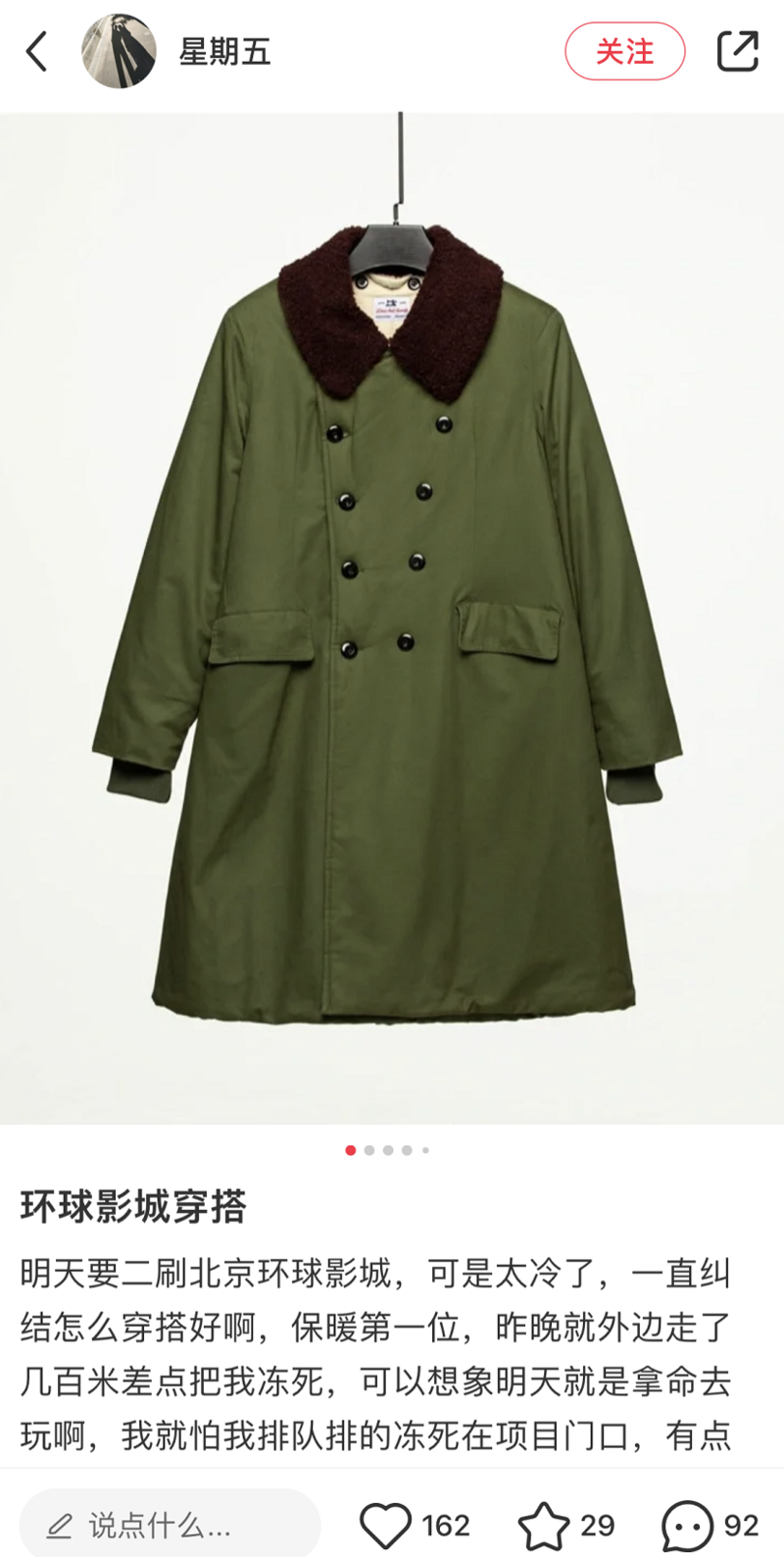Share this post
784x1557 pixels.
point(737,52)
